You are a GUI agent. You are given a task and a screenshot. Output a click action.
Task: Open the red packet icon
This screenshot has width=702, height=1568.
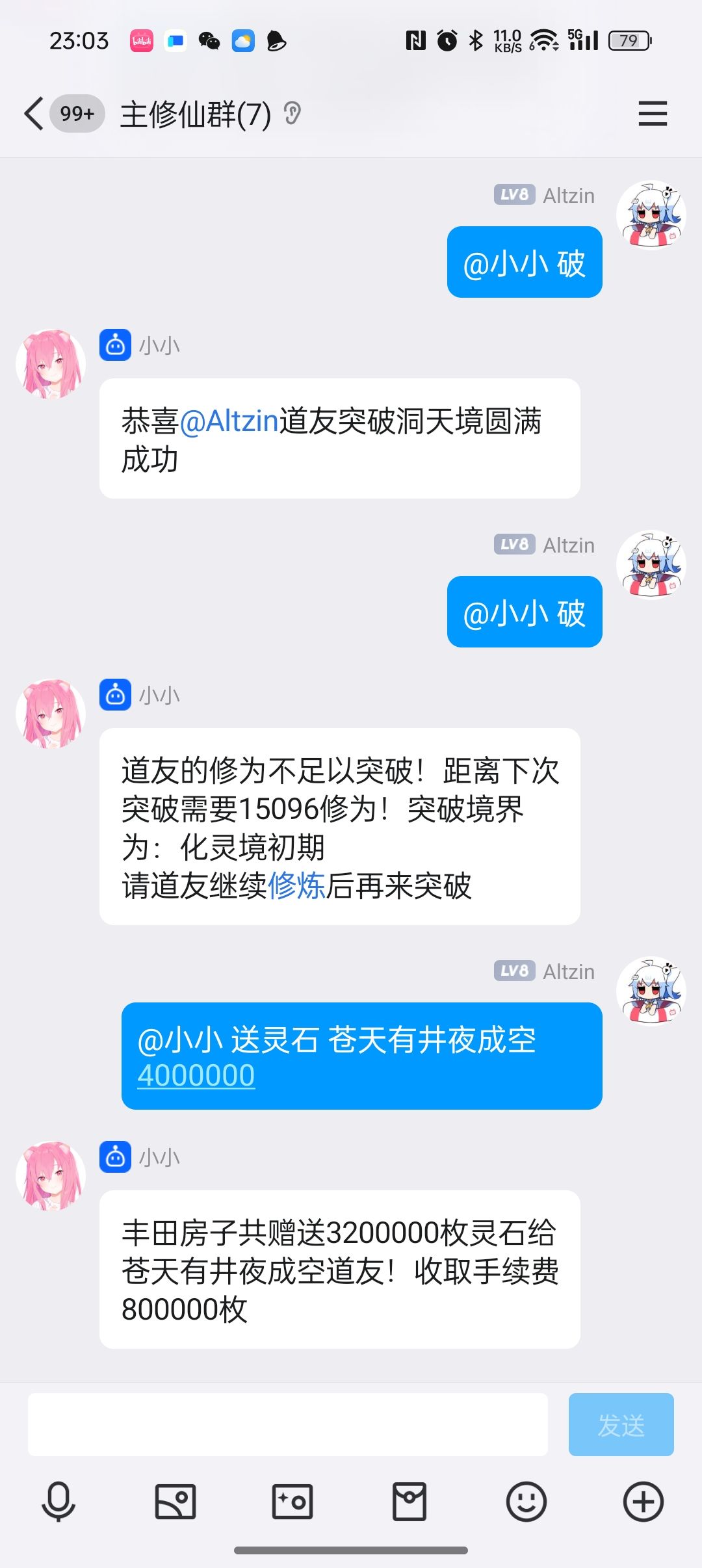pyautogui.click(x=409, y=1501)
